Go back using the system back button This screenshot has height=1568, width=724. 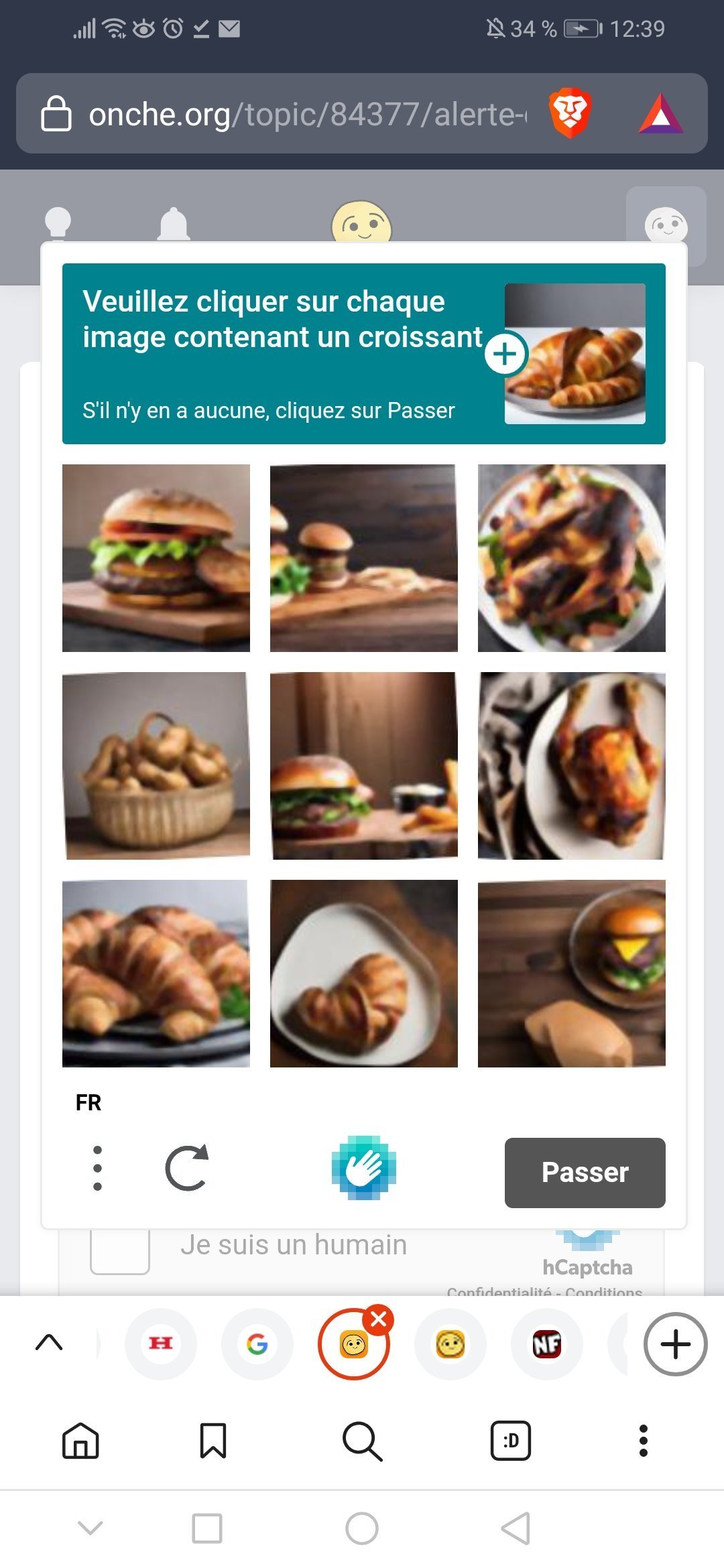point(516,1528)
